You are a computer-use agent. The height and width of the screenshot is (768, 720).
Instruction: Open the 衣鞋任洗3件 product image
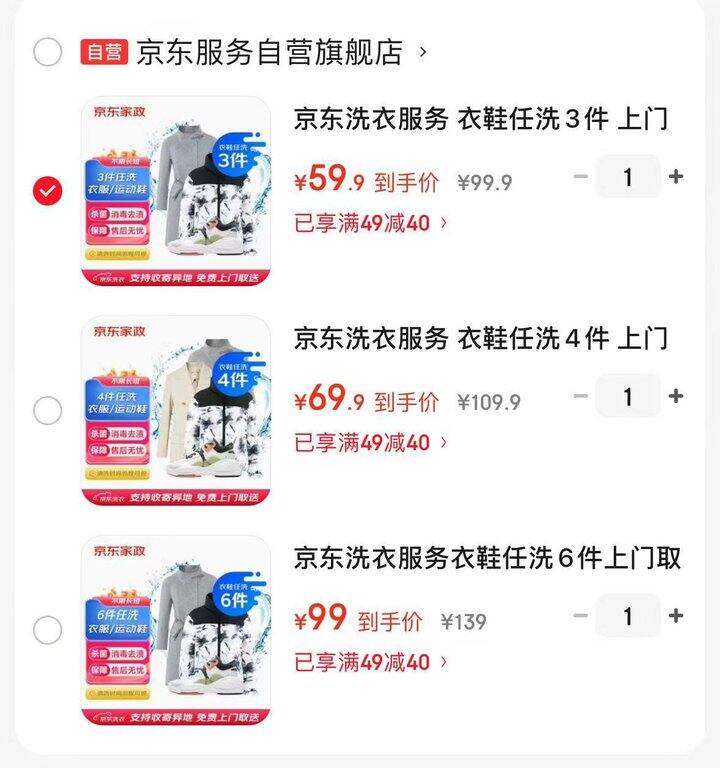175,191
